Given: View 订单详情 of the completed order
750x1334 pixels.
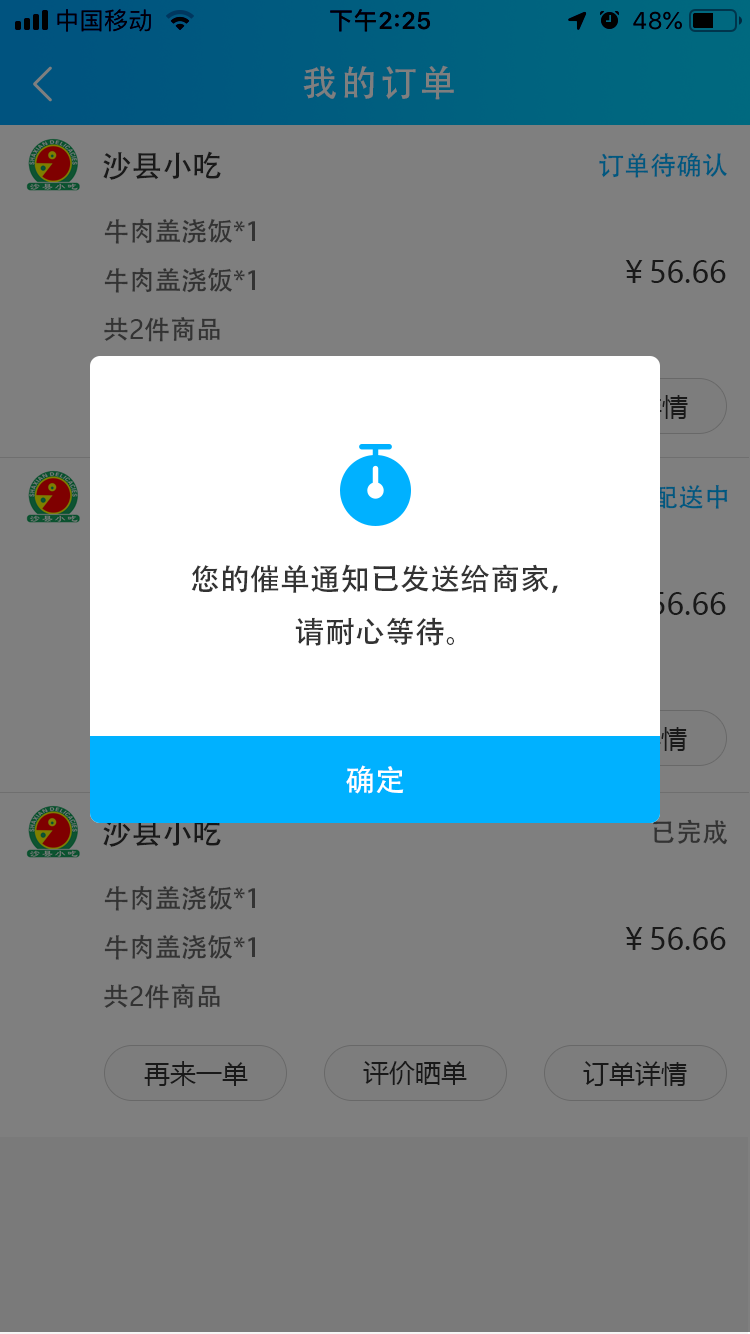Looking at the screenshot, I should (635, 1074).
